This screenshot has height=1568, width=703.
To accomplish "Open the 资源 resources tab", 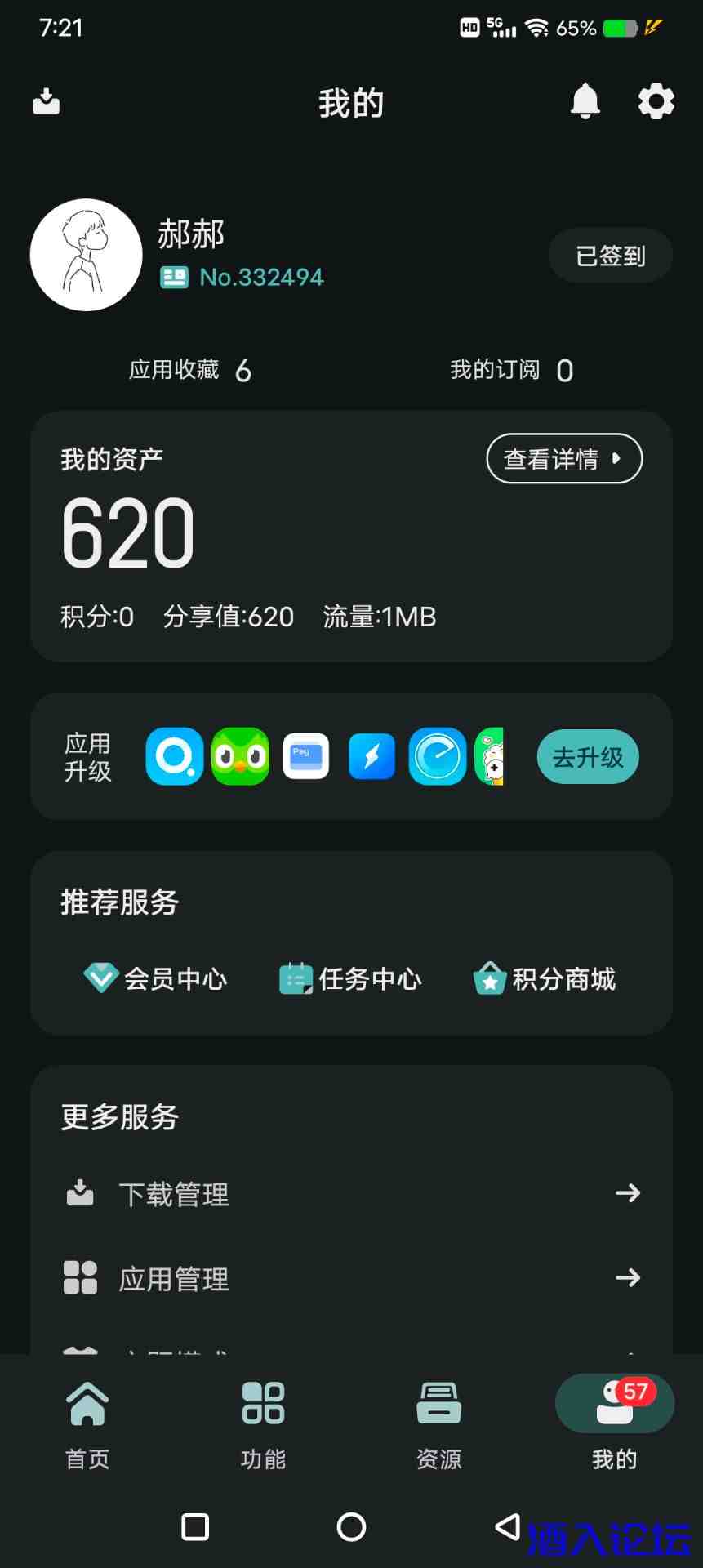I will click(438, 1425).
